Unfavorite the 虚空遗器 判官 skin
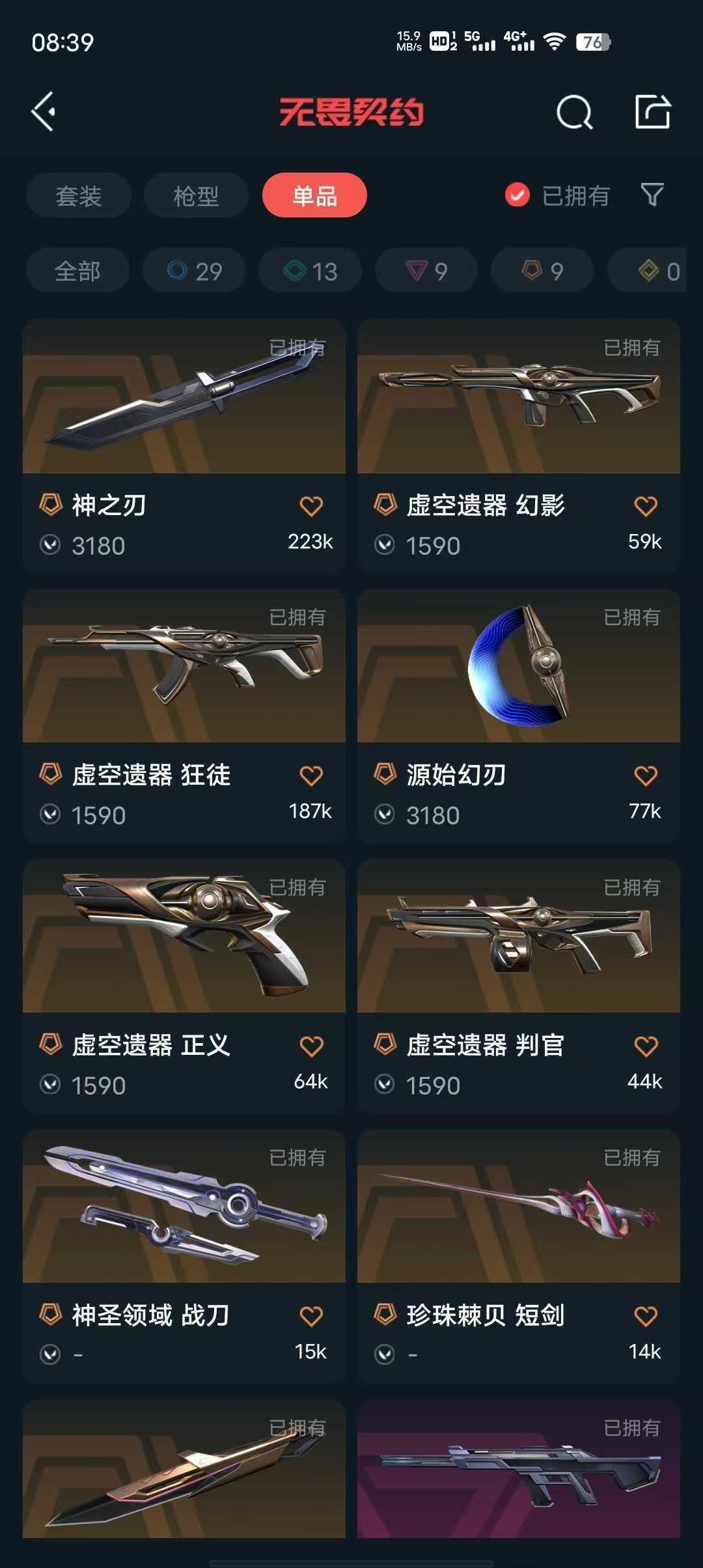The image size is (703, 1568). [x=646, y=1045]
